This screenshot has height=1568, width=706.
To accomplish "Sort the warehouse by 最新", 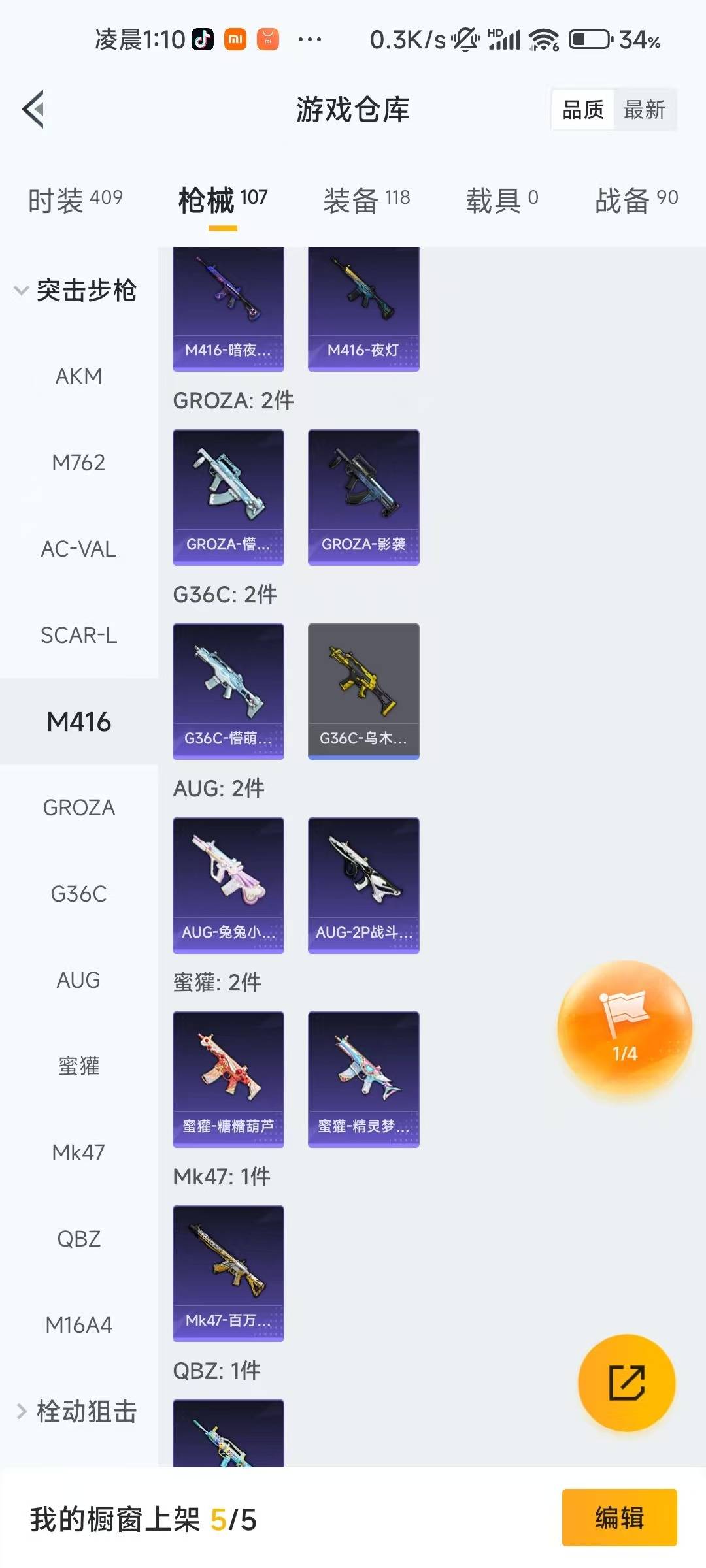I will 644,110.
